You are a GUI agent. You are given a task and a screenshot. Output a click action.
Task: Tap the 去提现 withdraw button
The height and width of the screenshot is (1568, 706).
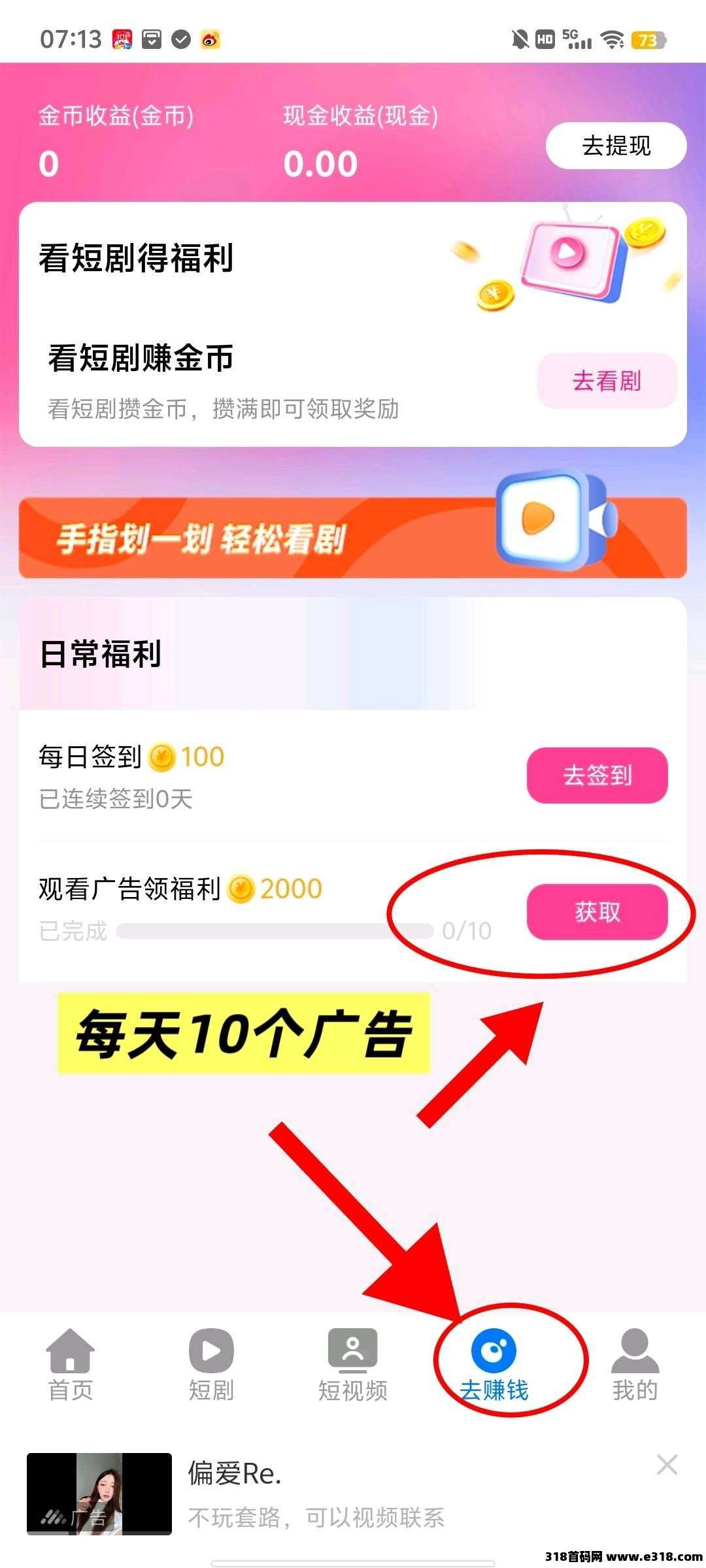616,146
